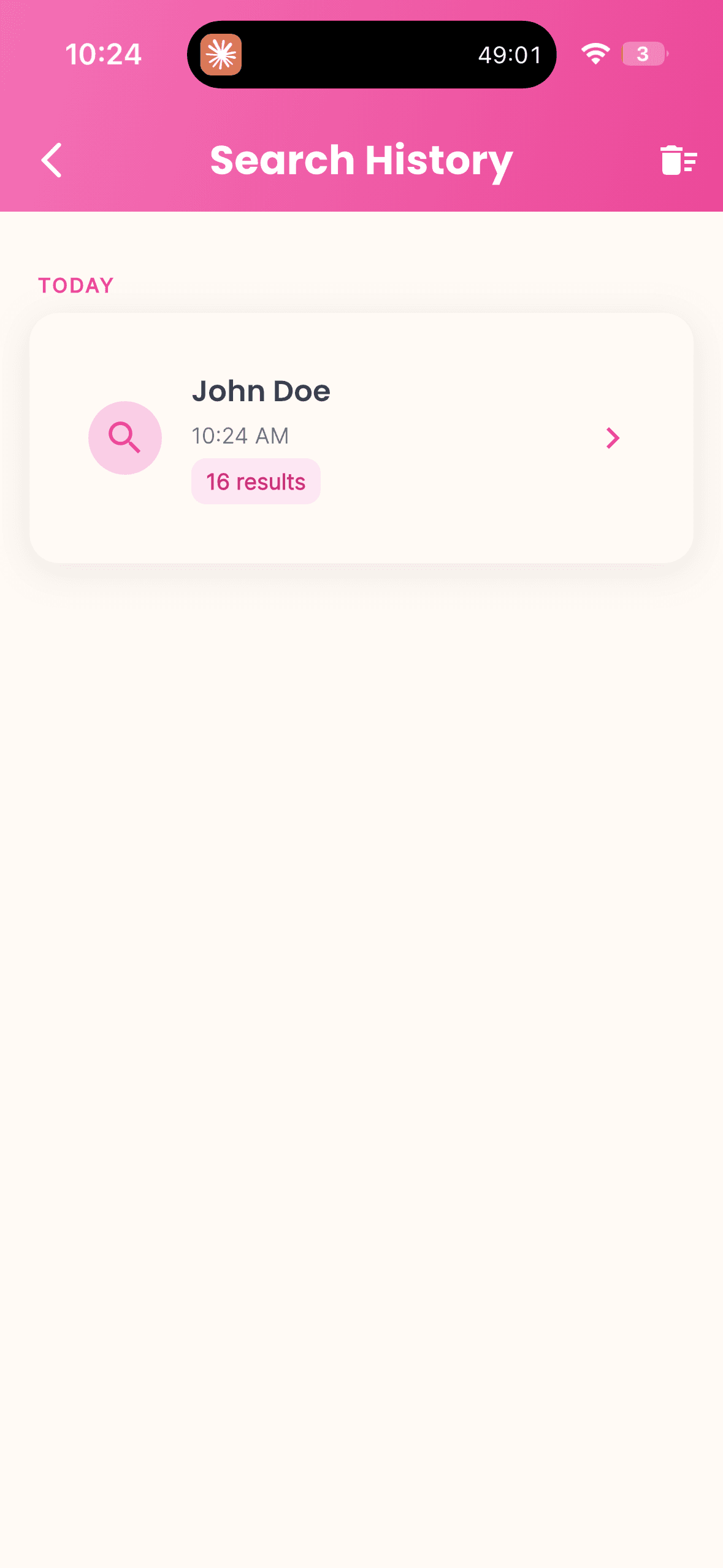Tap the clock time in status bar
Screen dimensions: 723x1568
(x=104, y=54)
